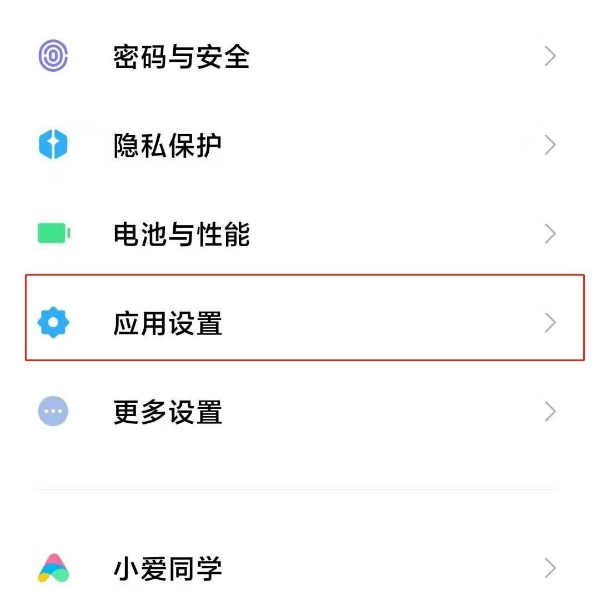Go to 电池与性能
Screen dimensions: 606x609
point(181,235)
